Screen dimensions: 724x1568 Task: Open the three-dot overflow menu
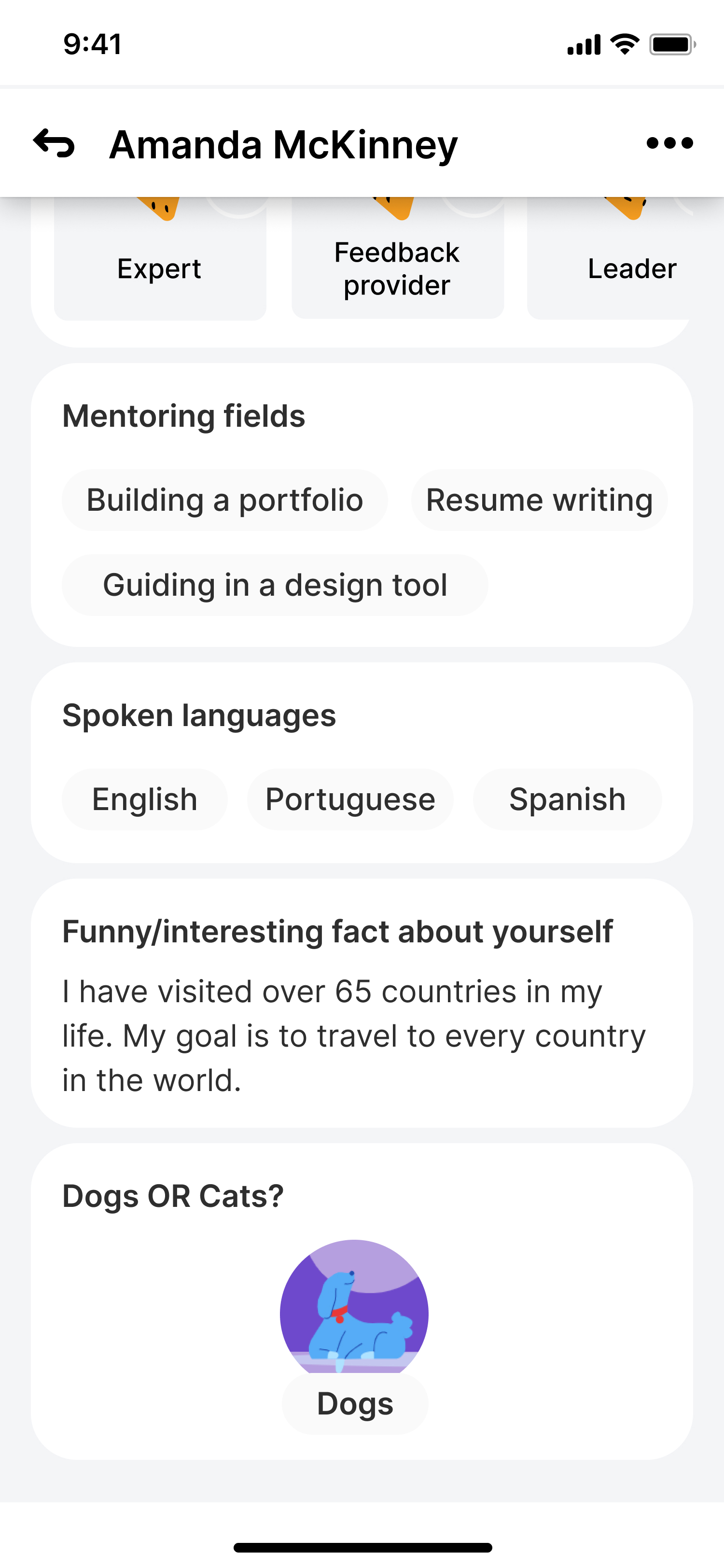[x=669, y=144]
